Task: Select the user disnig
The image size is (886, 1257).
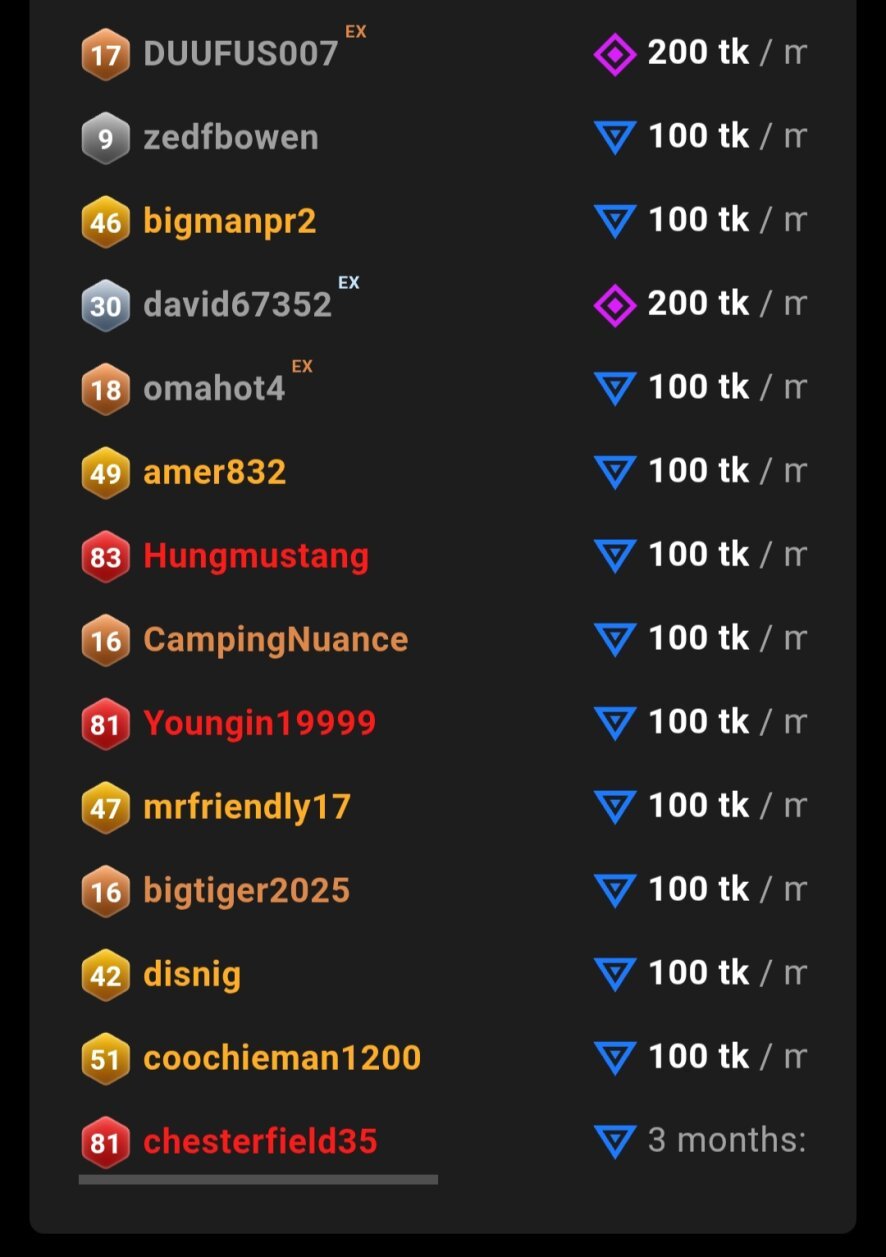Action: (x=192, y=974)
